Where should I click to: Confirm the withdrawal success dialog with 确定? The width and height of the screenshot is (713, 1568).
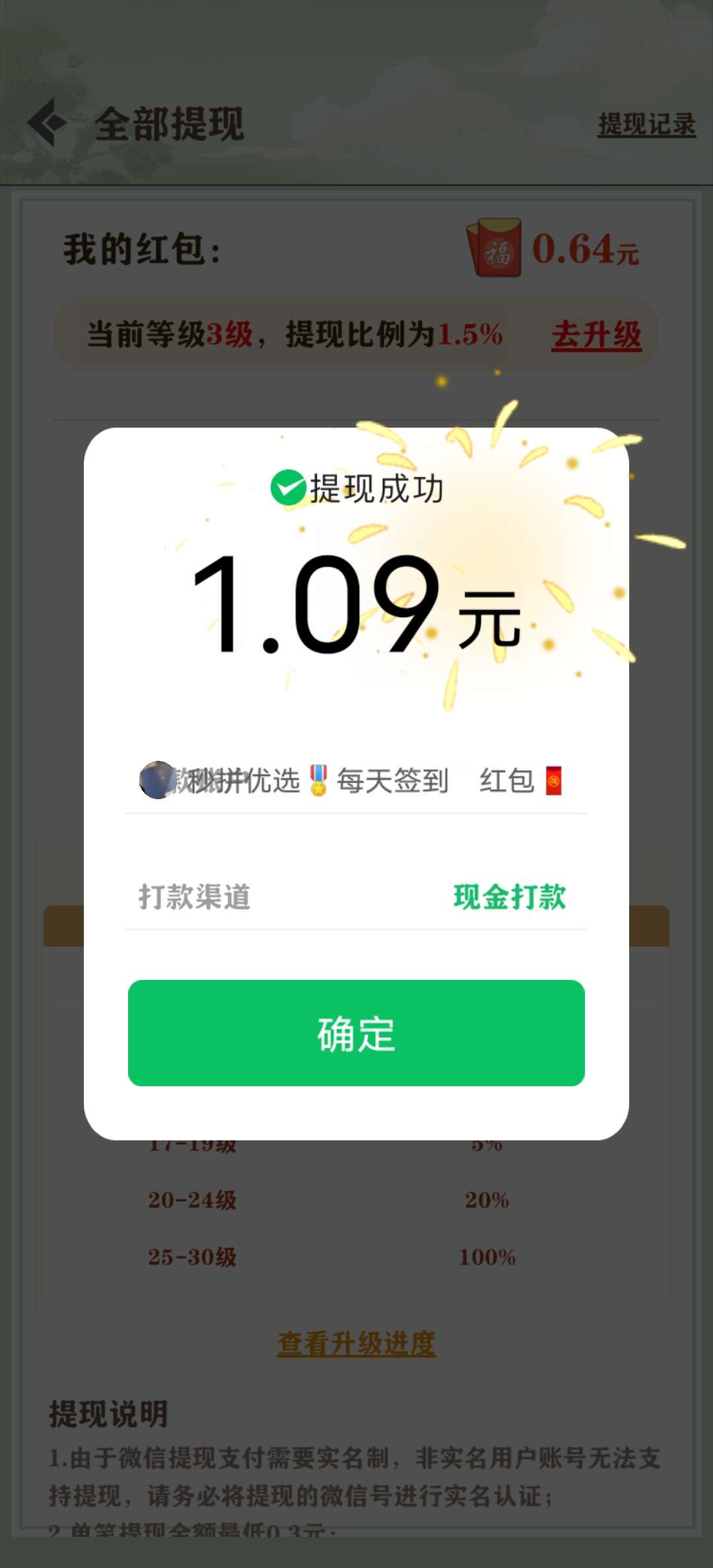[356, 1033]
